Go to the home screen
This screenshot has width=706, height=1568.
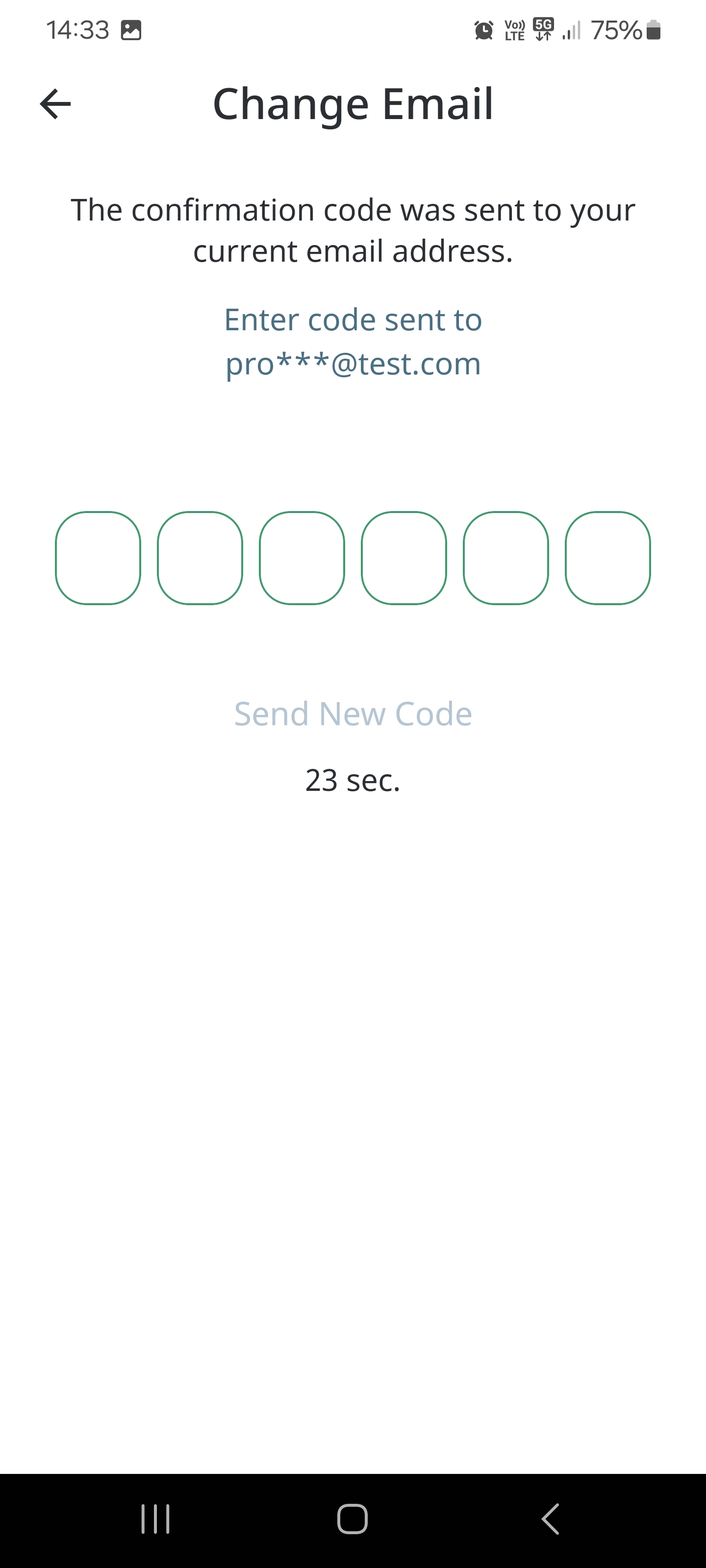(x=353, y=1519)
